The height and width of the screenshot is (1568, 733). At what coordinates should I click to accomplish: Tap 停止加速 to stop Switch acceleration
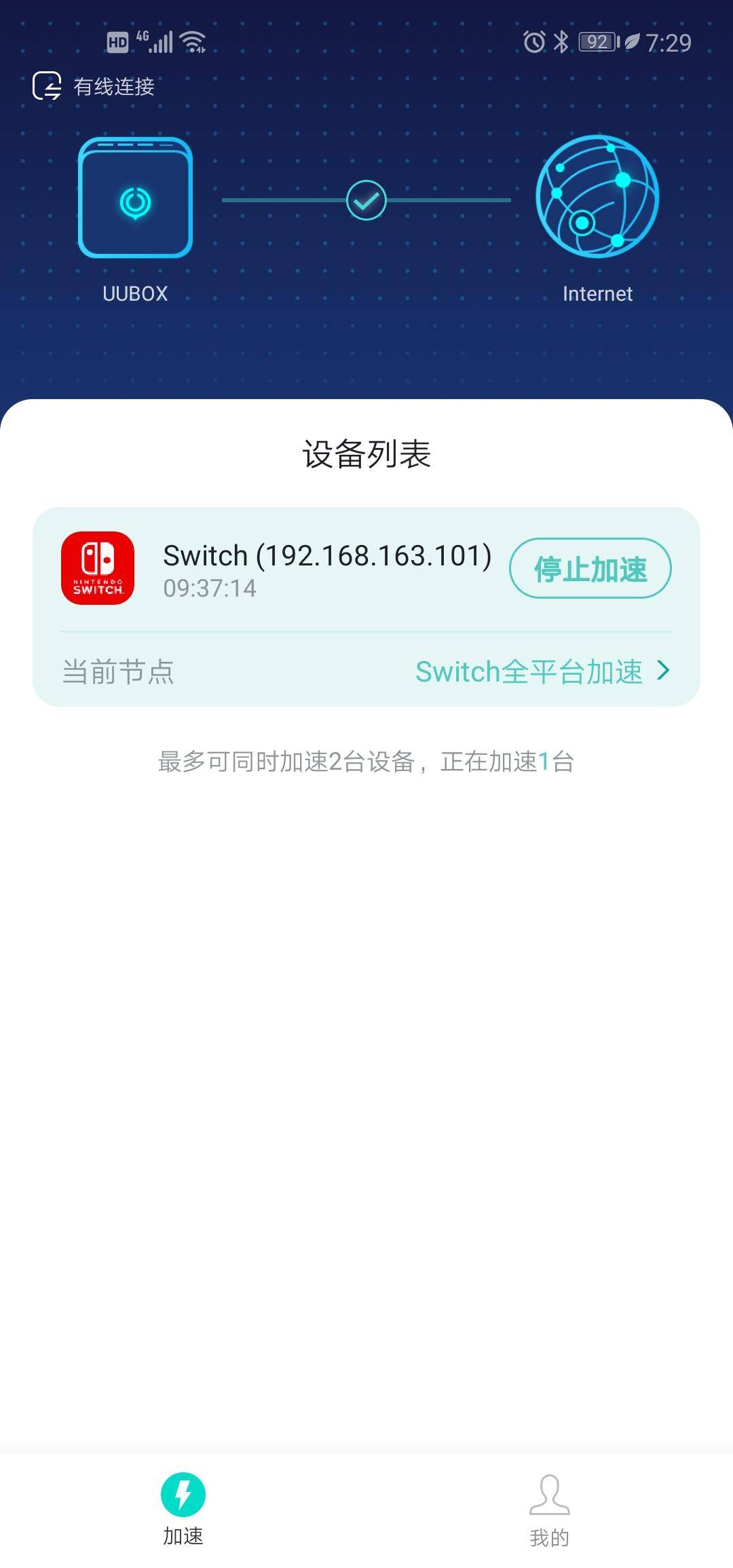pyautogui.click(x=590, y=569)
